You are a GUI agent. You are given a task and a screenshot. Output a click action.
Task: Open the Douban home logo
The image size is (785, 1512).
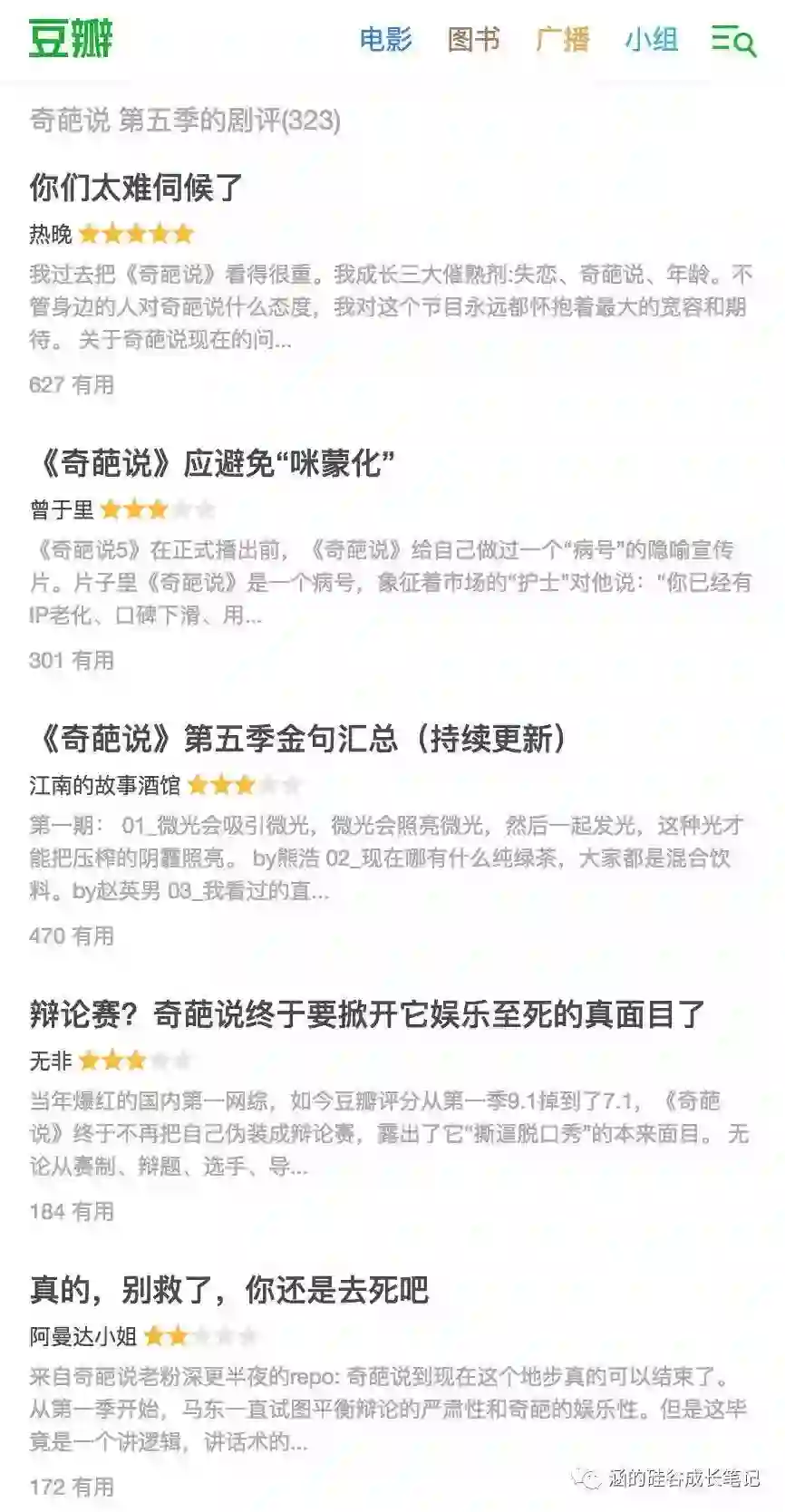click(71, 39)
